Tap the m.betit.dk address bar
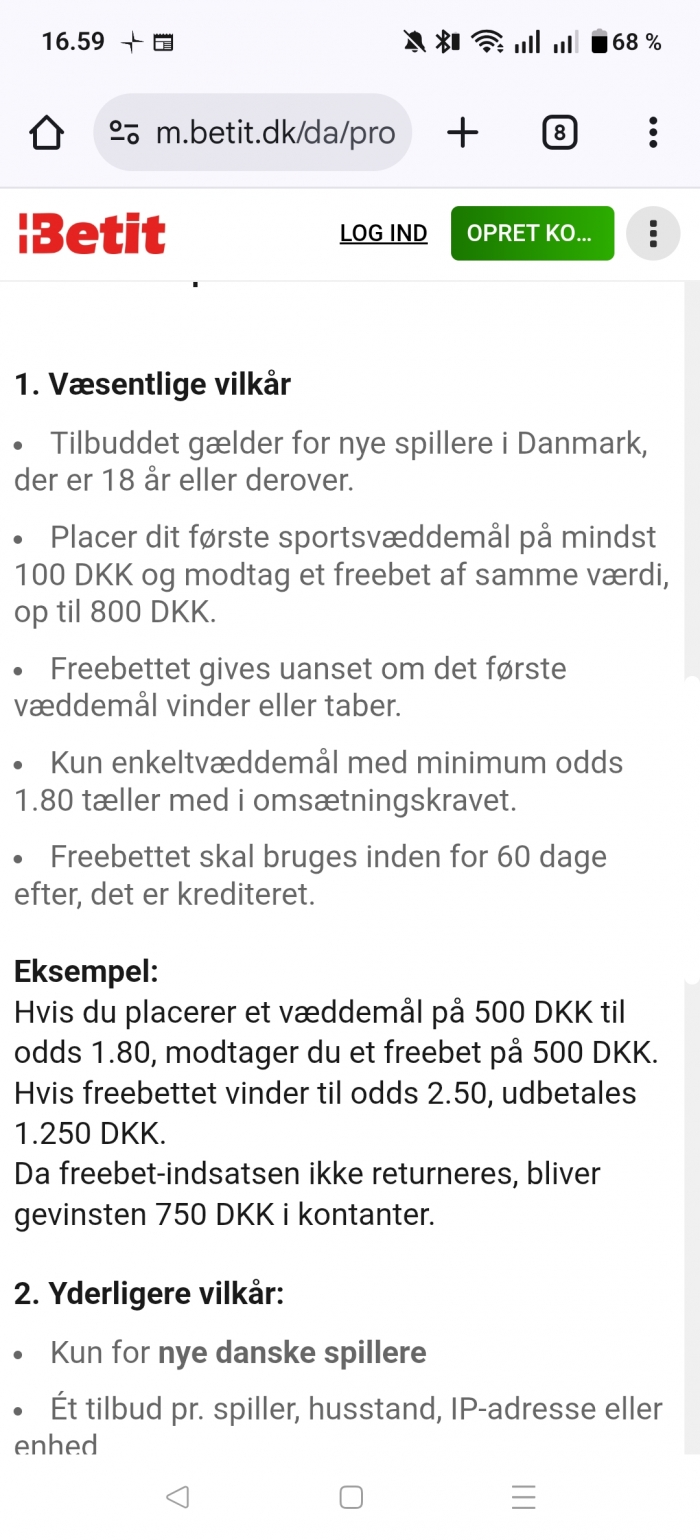Screen dimensions: 700x1540 point(252,132)
